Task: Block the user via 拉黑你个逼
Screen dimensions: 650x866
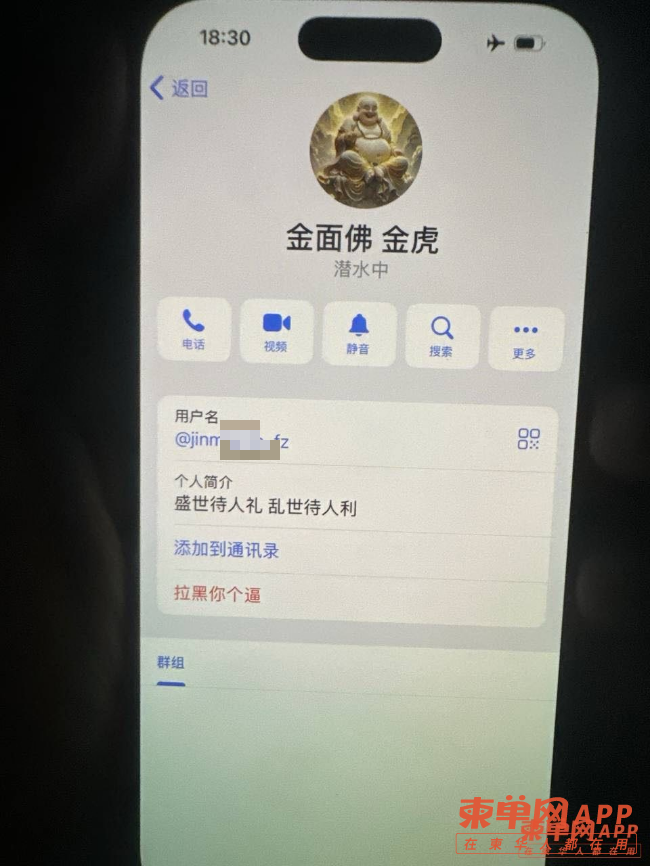Action: pos(218,594)
